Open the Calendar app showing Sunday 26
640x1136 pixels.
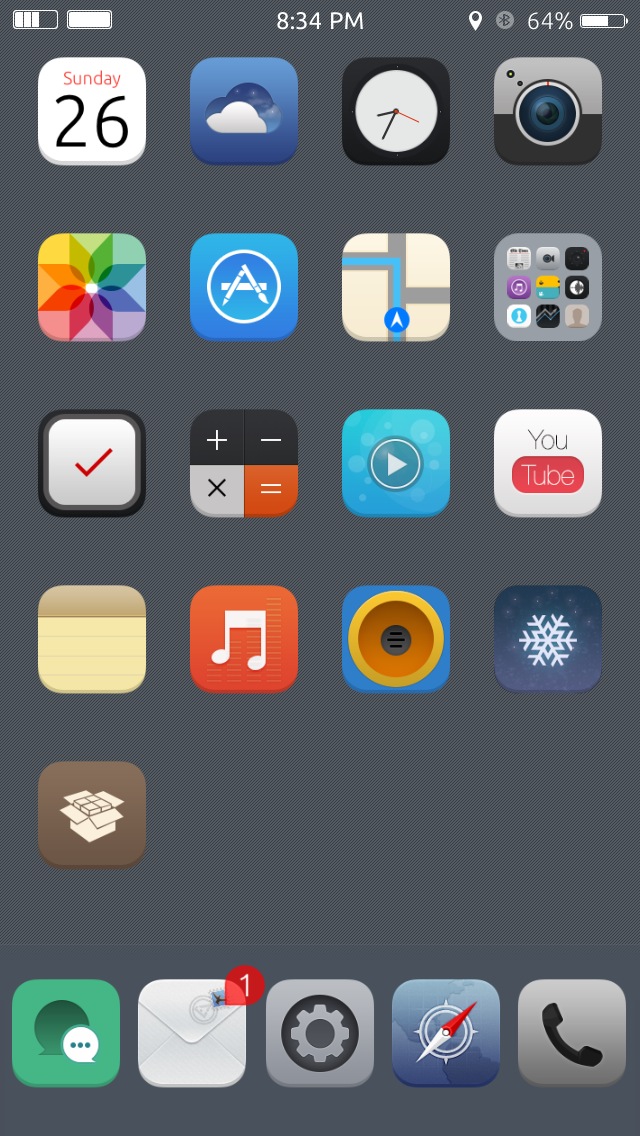pyautogui.click(x=92, y=110)
